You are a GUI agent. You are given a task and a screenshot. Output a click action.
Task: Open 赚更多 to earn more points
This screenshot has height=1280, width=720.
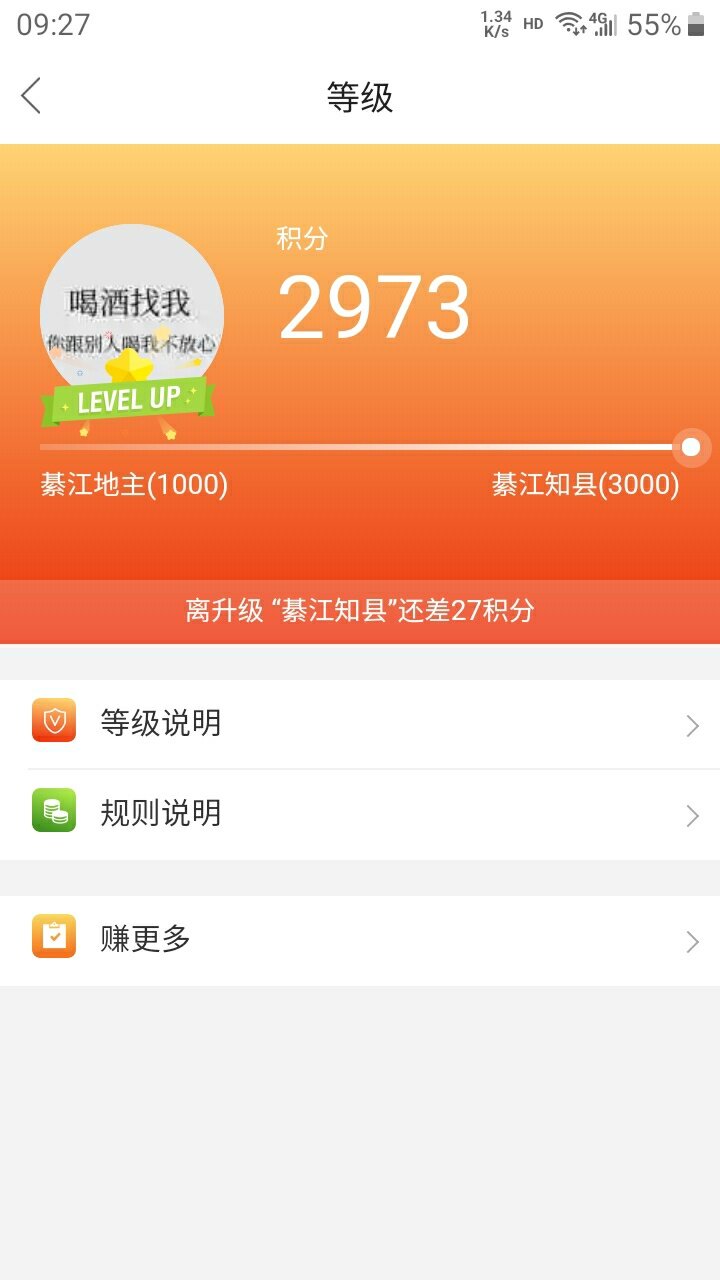coord(360,939)
